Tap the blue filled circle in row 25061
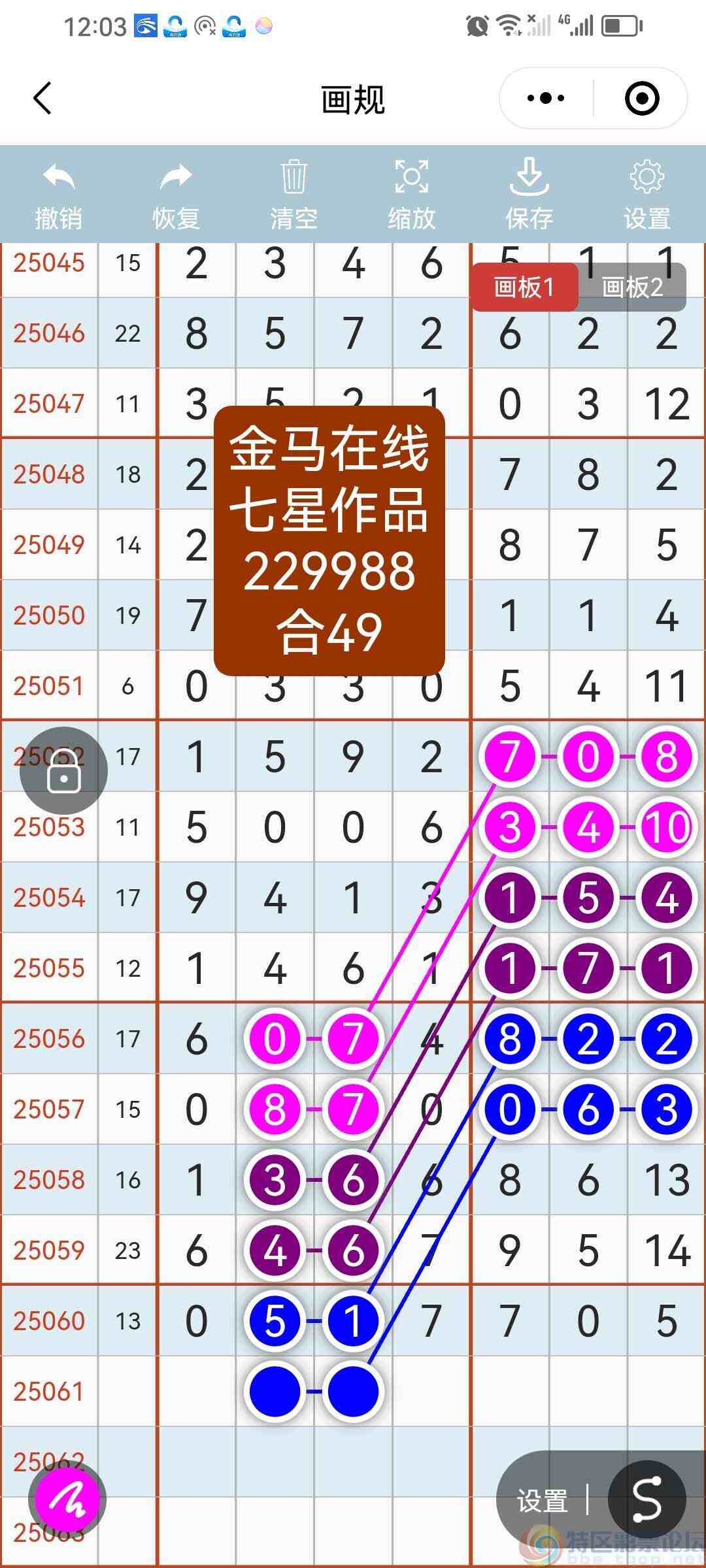Screen dimensions: 706x1568 point(275,1390)
